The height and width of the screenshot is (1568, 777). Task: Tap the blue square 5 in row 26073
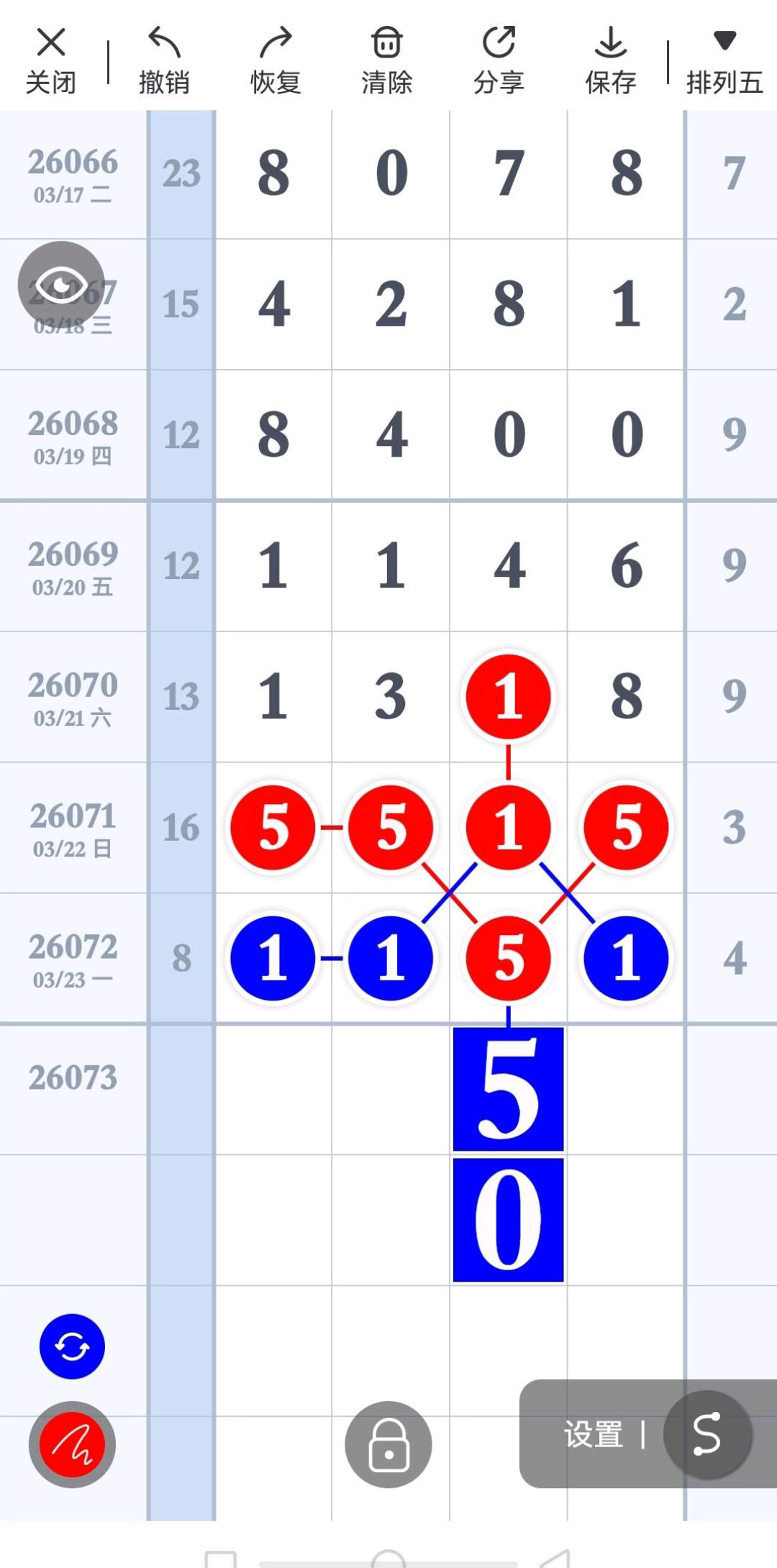(508, 1089)
